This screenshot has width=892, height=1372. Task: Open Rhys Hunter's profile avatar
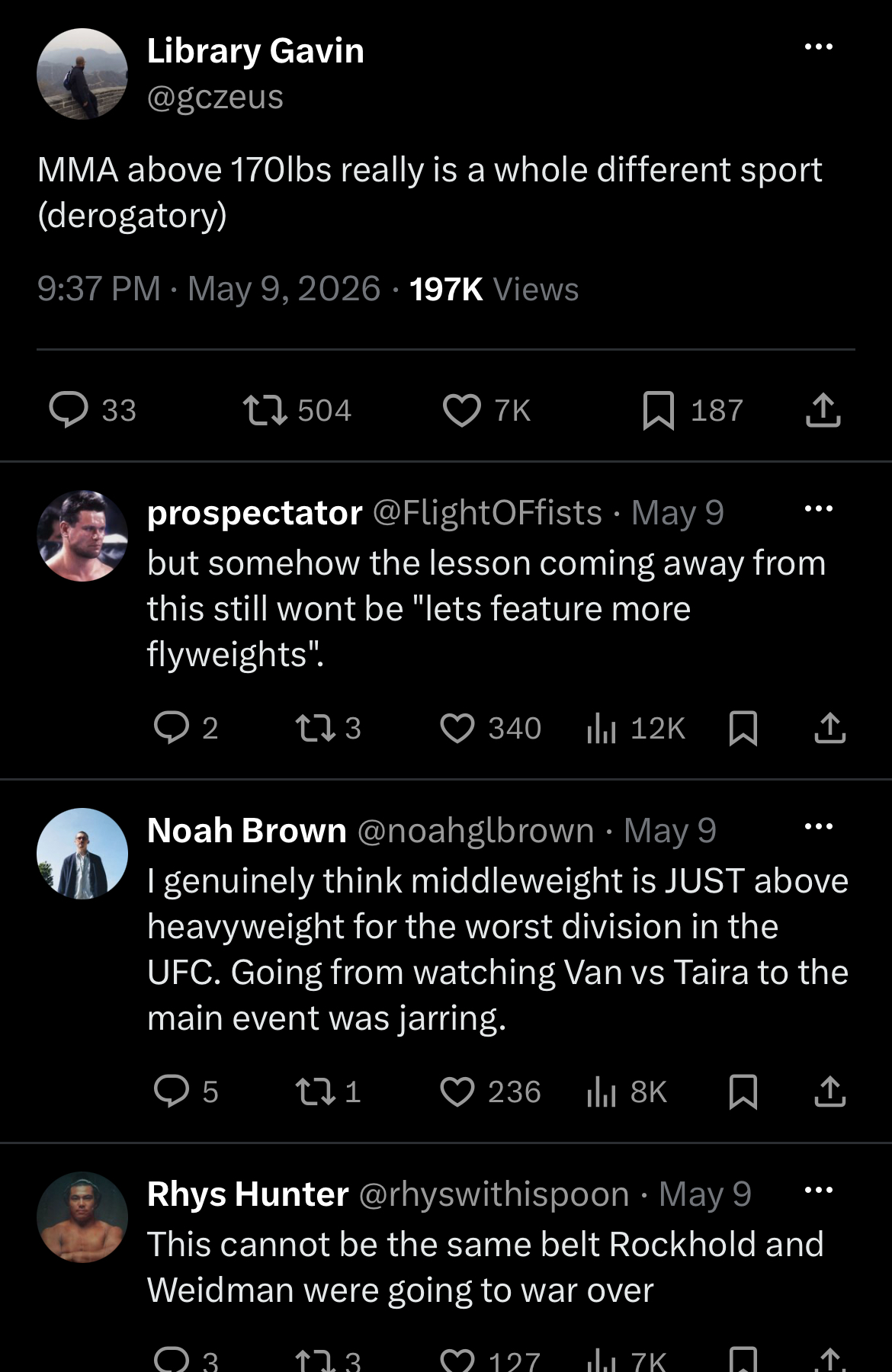pos(82,1217)
